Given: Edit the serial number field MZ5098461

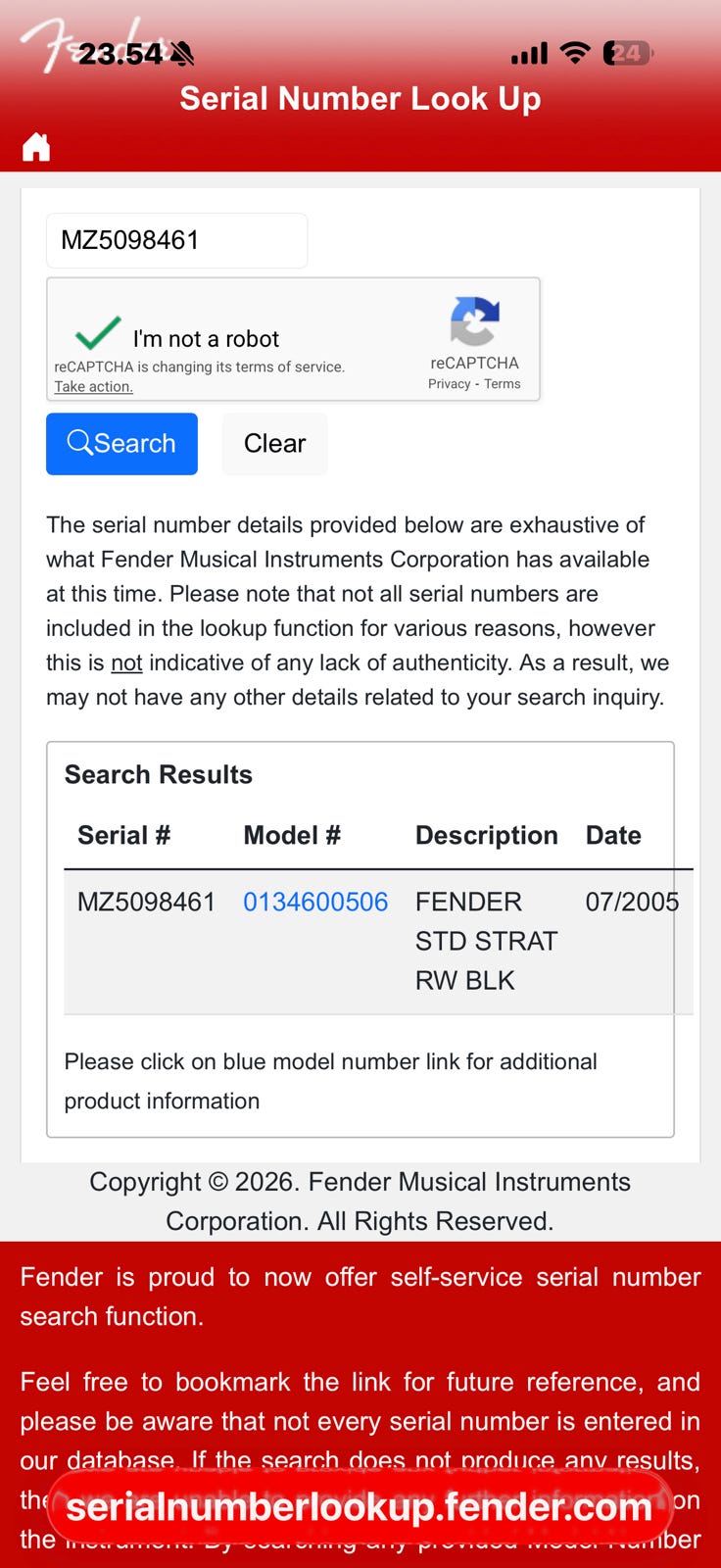Looking at the screenshot, I should pos(176,240).
